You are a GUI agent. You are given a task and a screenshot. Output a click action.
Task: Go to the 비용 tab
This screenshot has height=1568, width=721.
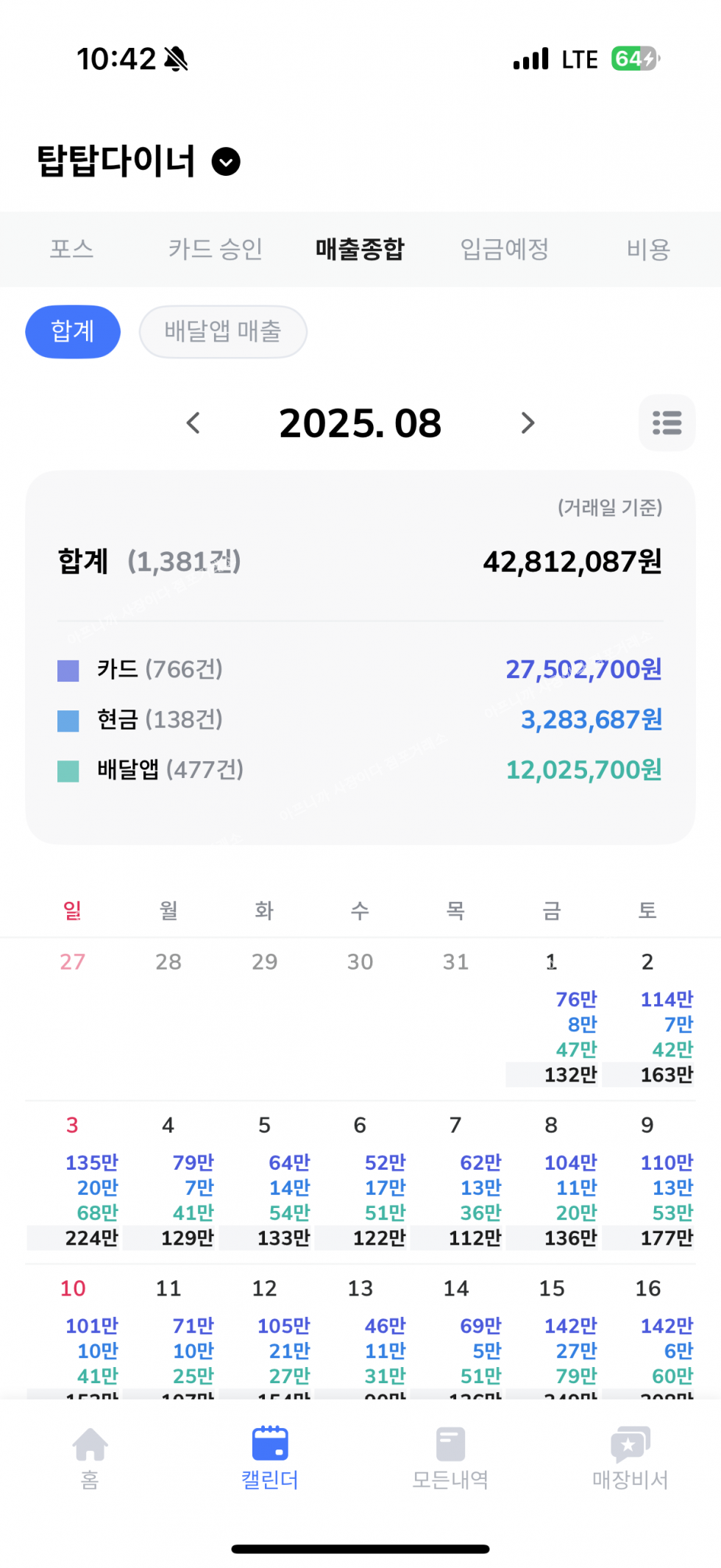coord(648,249)
